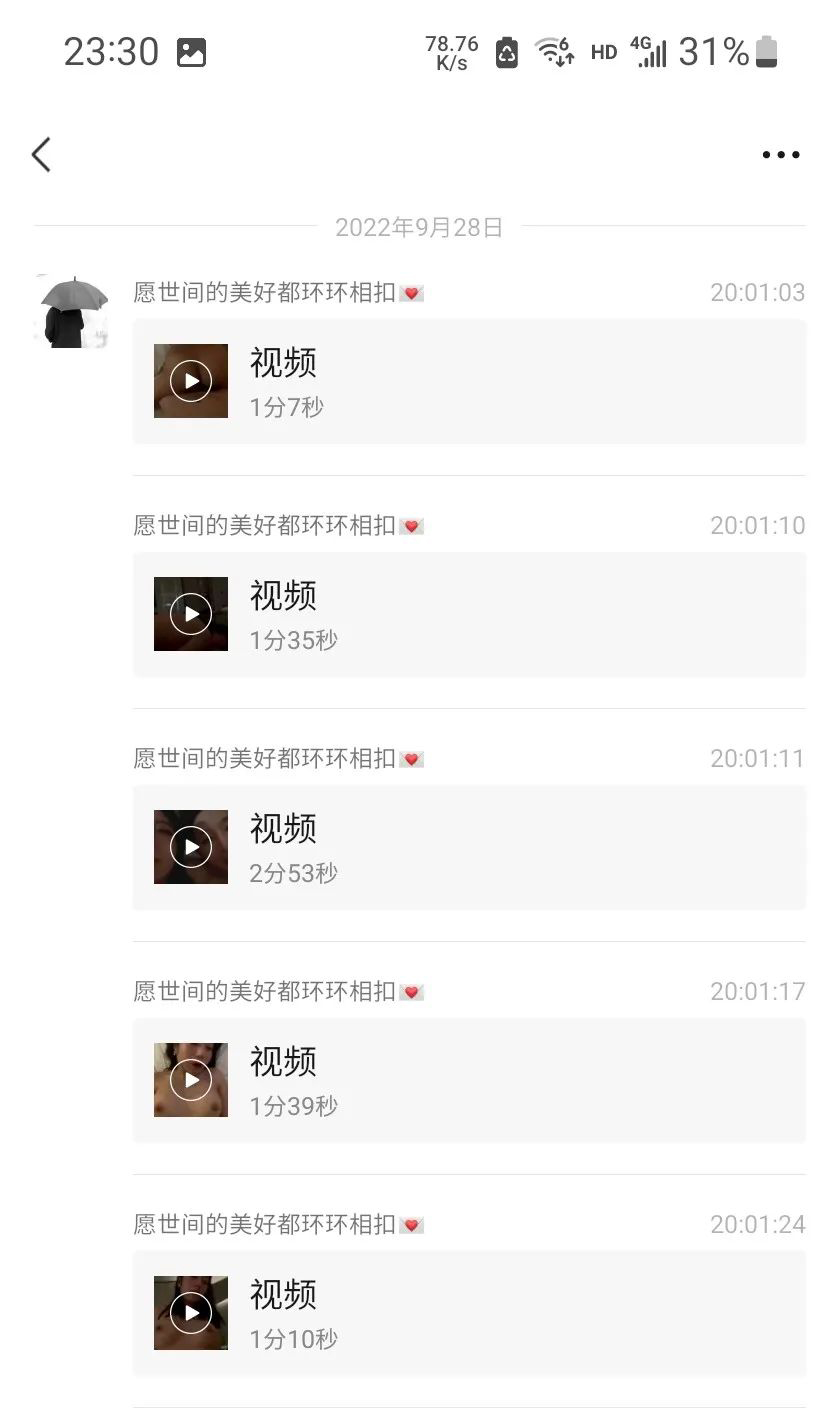
Task: Tap the HD voice indicator icon
Action: [x=602, y=52]
